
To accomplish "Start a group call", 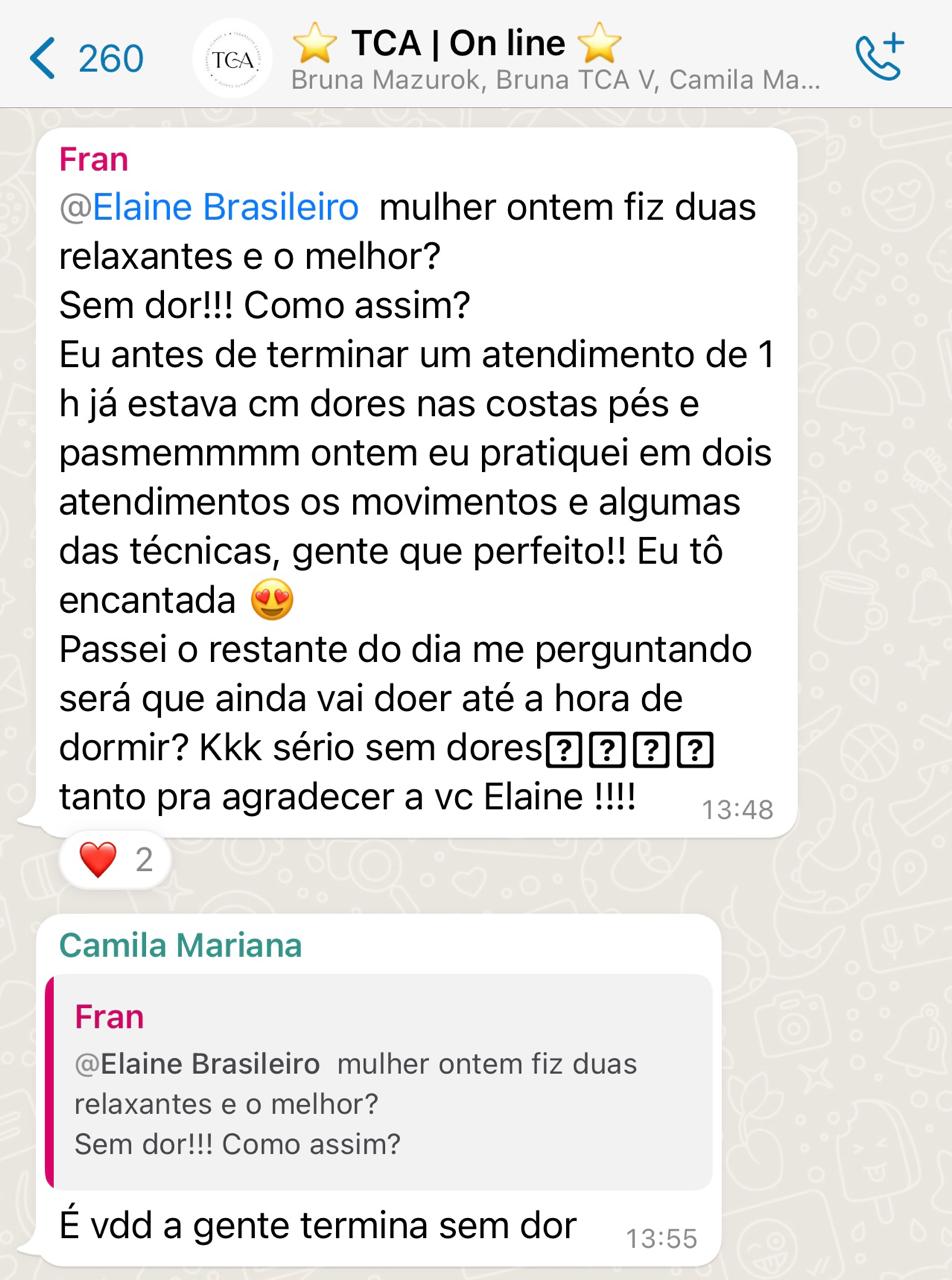I will click(x=880, y=58).
